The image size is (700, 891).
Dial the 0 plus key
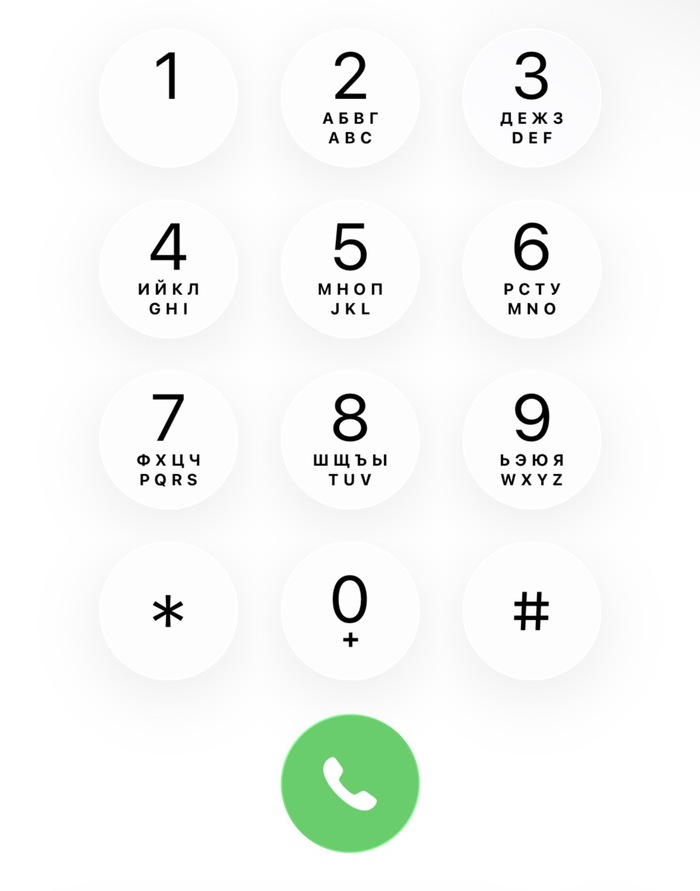[350, 610]
